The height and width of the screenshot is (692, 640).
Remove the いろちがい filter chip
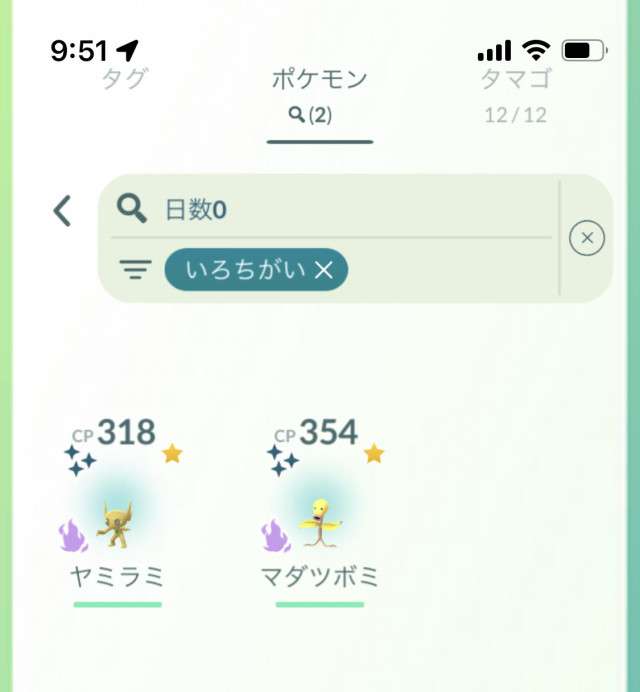(324, 270)
